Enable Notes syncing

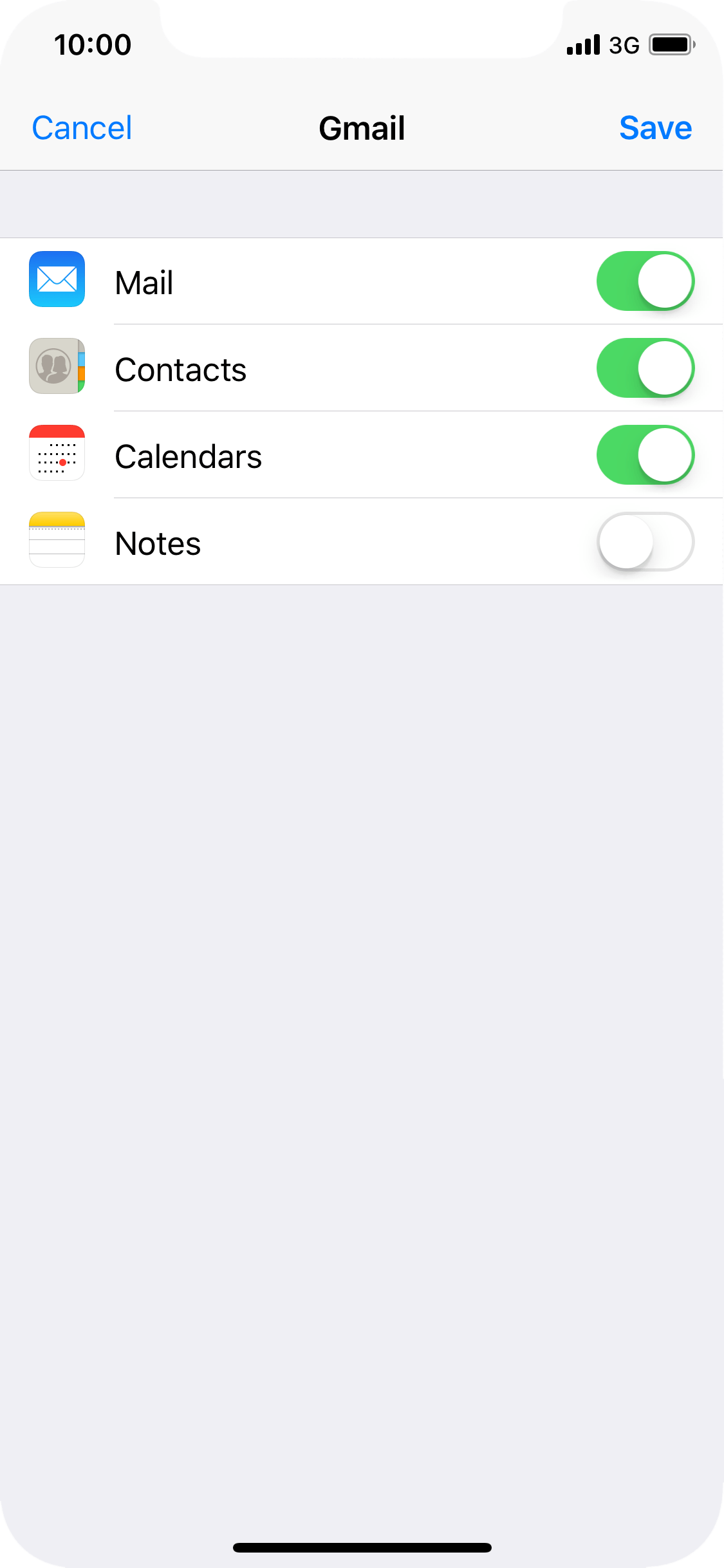645,542
